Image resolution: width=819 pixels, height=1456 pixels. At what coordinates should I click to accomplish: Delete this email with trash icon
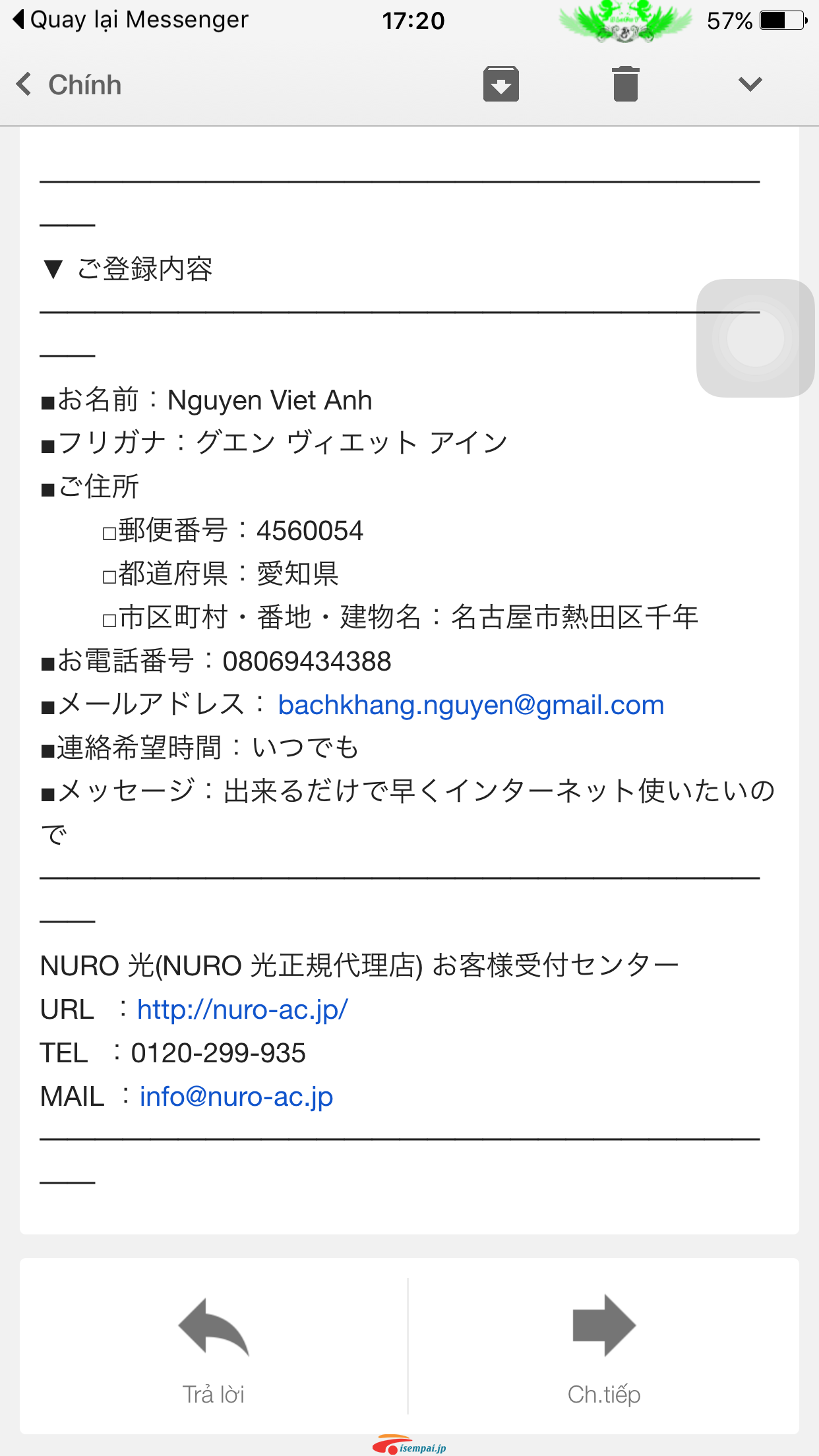[x=625, y=84]
